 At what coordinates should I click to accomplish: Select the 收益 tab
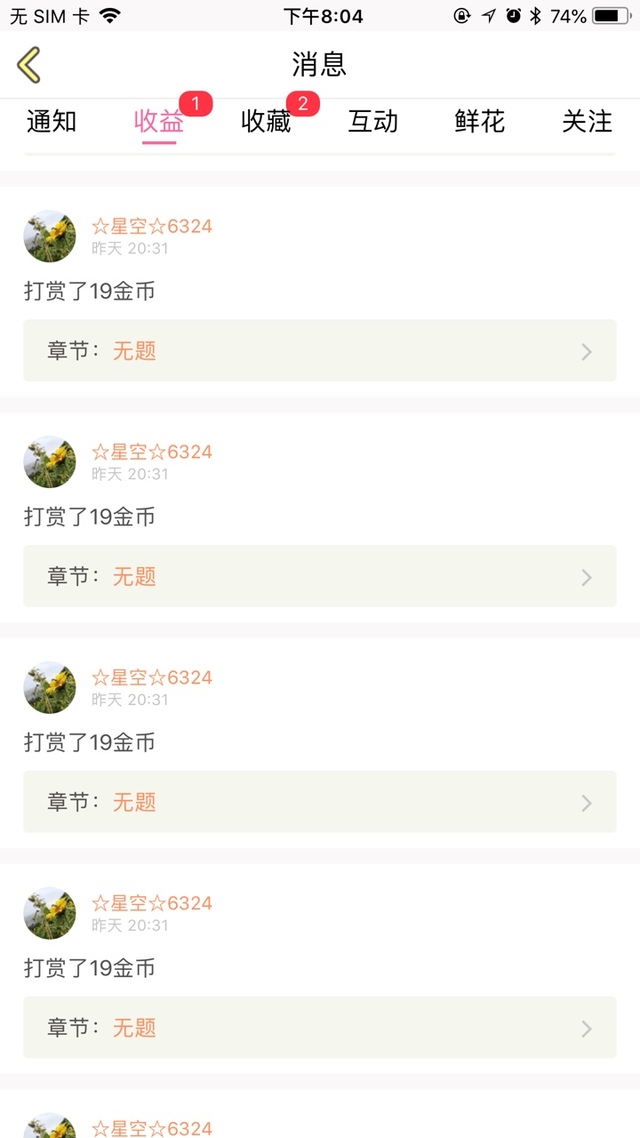(159, 121)
